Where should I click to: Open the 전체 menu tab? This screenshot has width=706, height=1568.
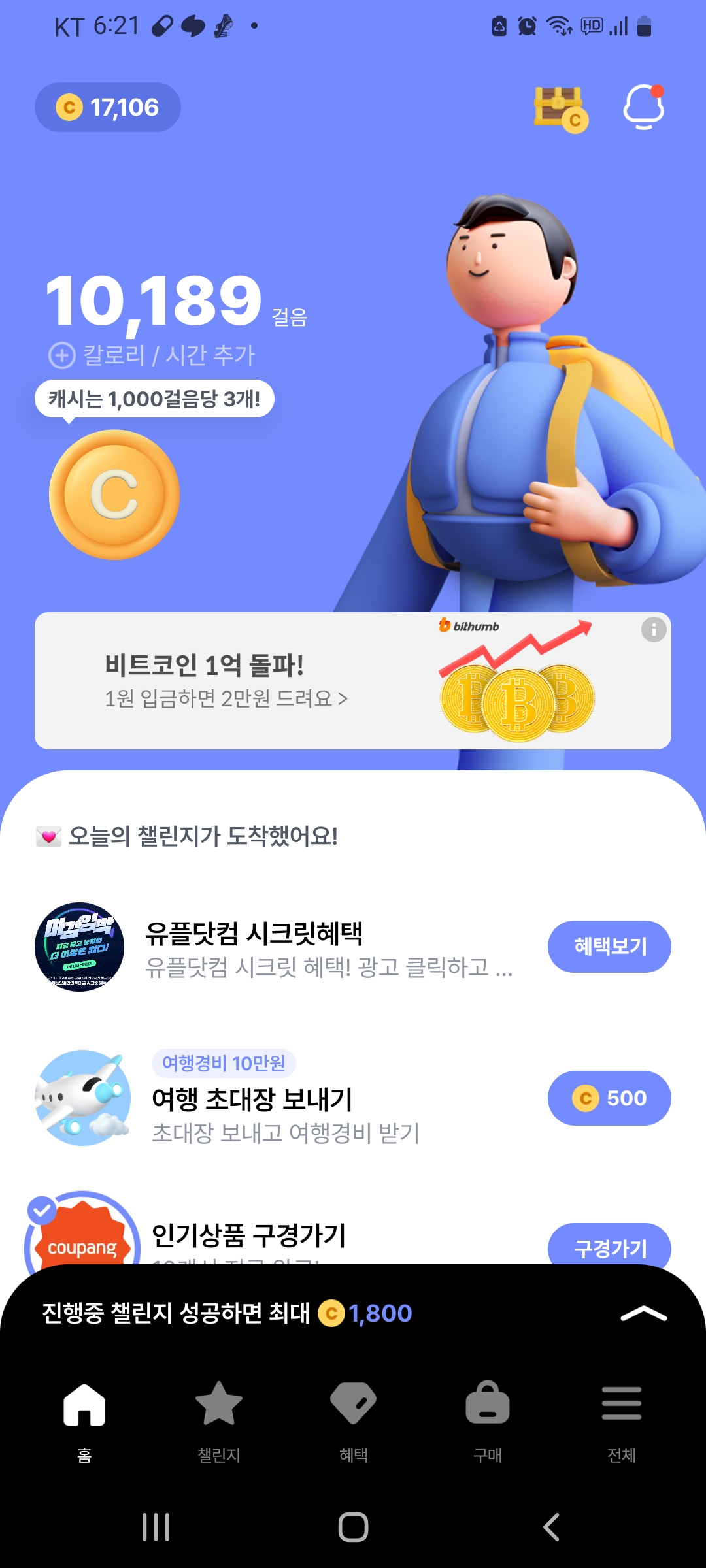coord(622,1418)
